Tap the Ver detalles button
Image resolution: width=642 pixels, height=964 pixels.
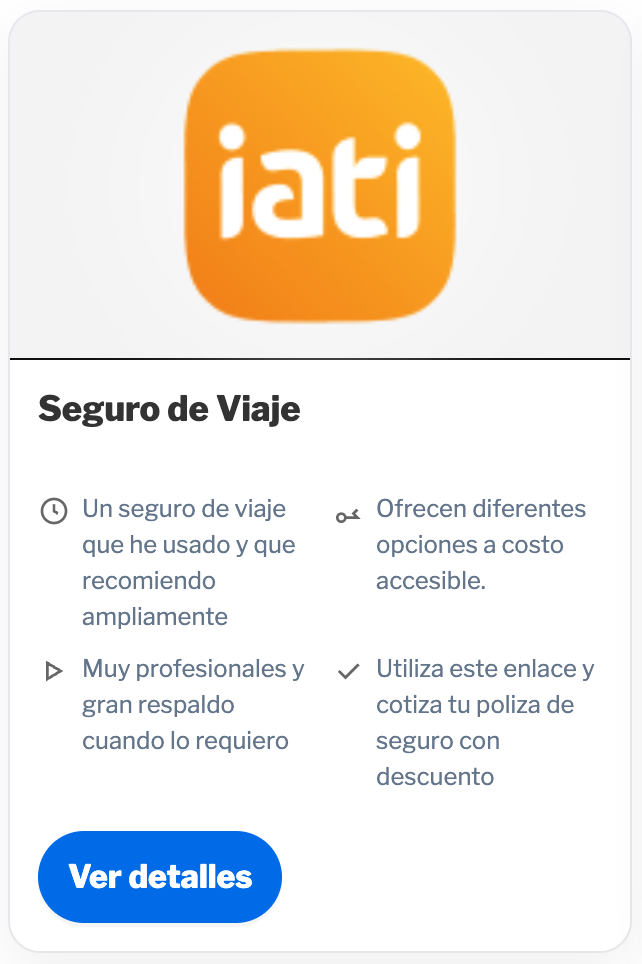click(x=160, y=877)
